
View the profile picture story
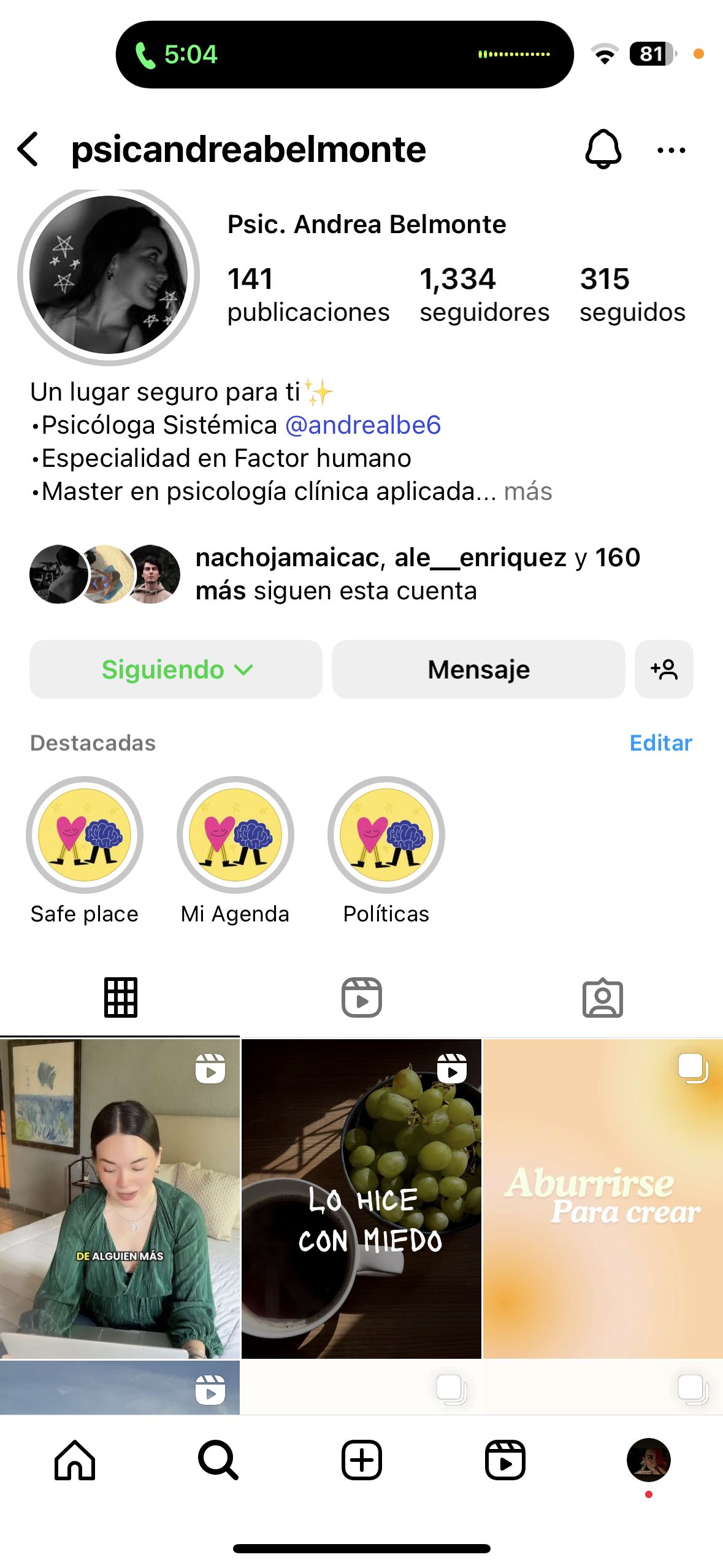click(109, 275)
